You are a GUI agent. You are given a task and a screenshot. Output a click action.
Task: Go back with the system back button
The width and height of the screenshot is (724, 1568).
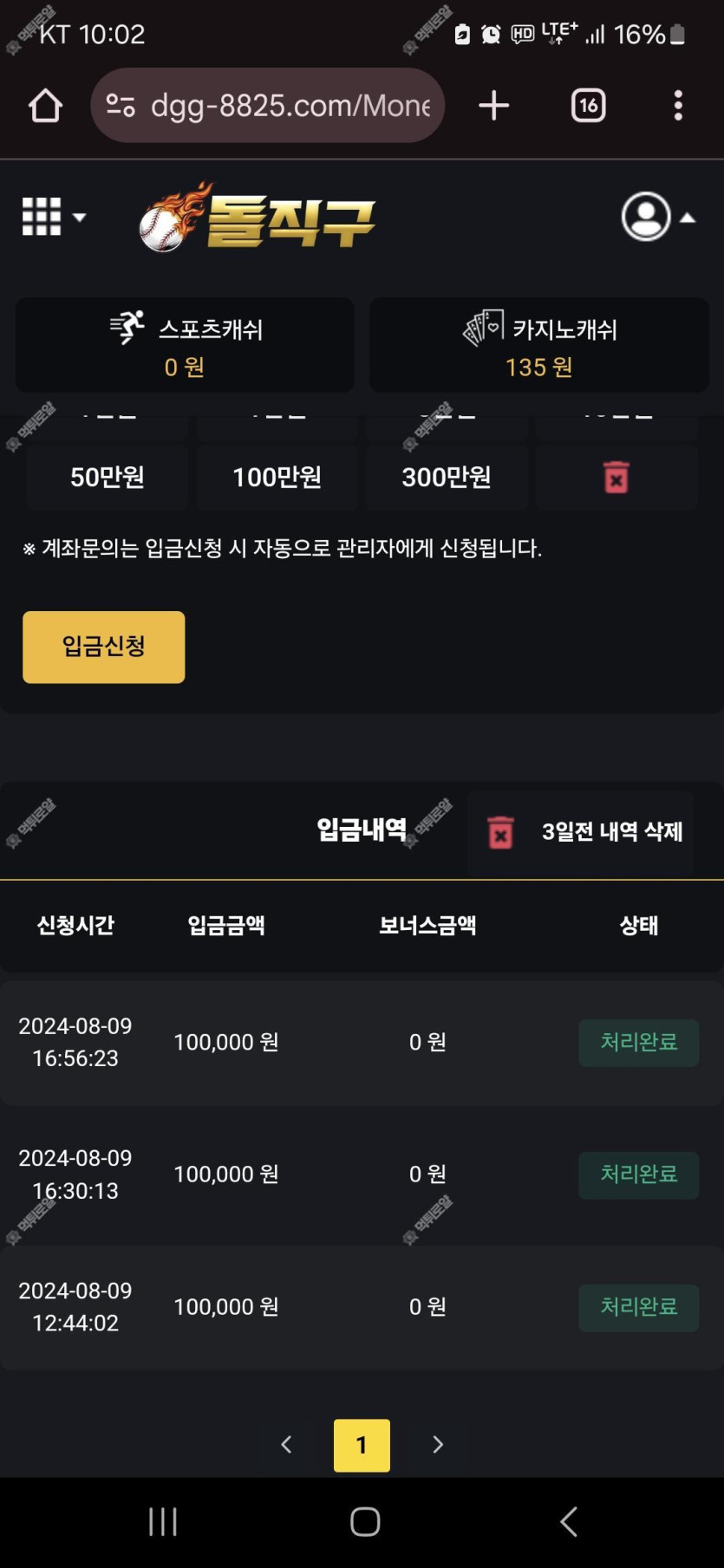(x=569, y=1521)
